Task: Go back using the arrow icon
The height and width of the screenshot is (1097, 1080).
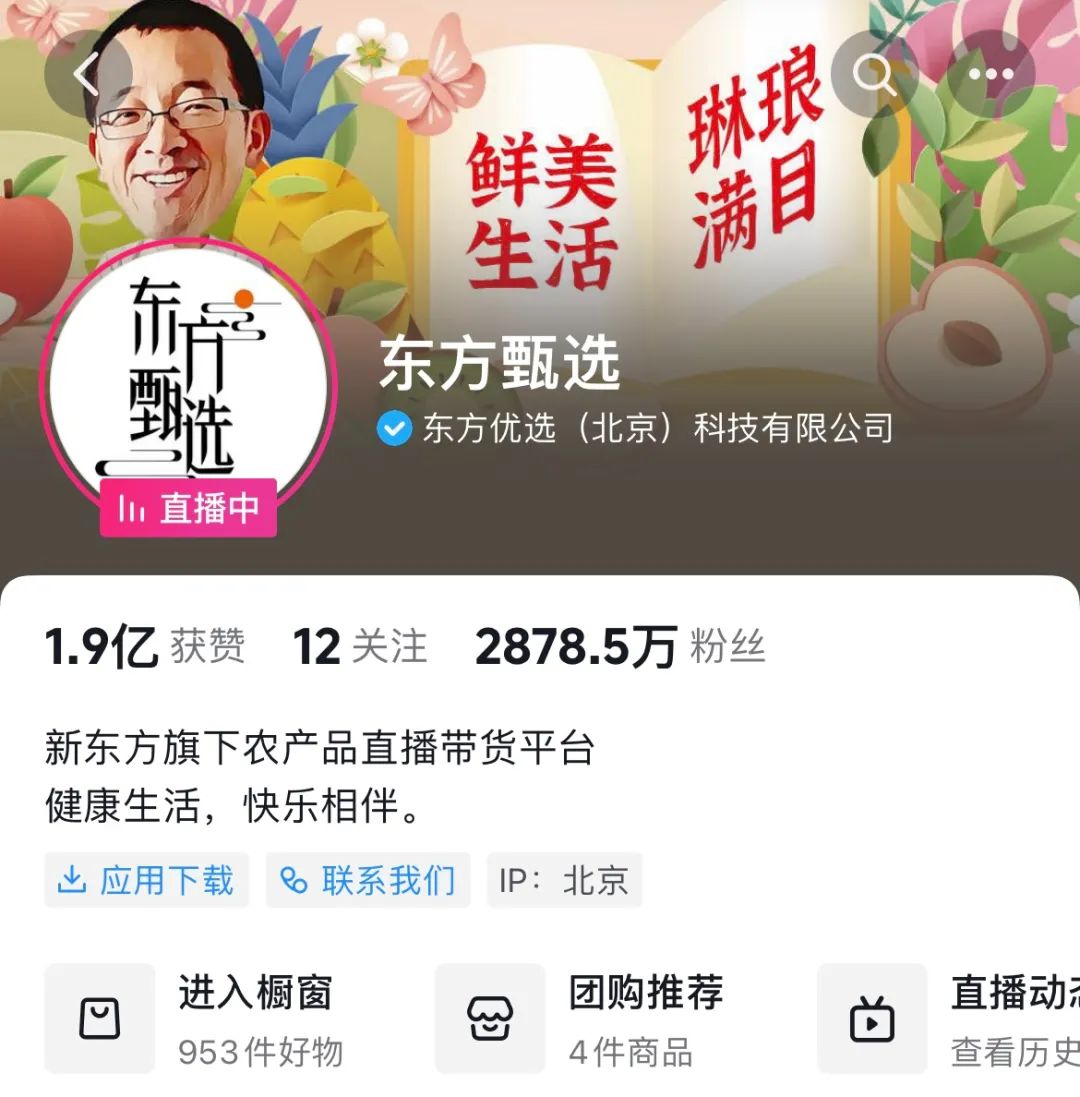Action: tap(88, 74)
